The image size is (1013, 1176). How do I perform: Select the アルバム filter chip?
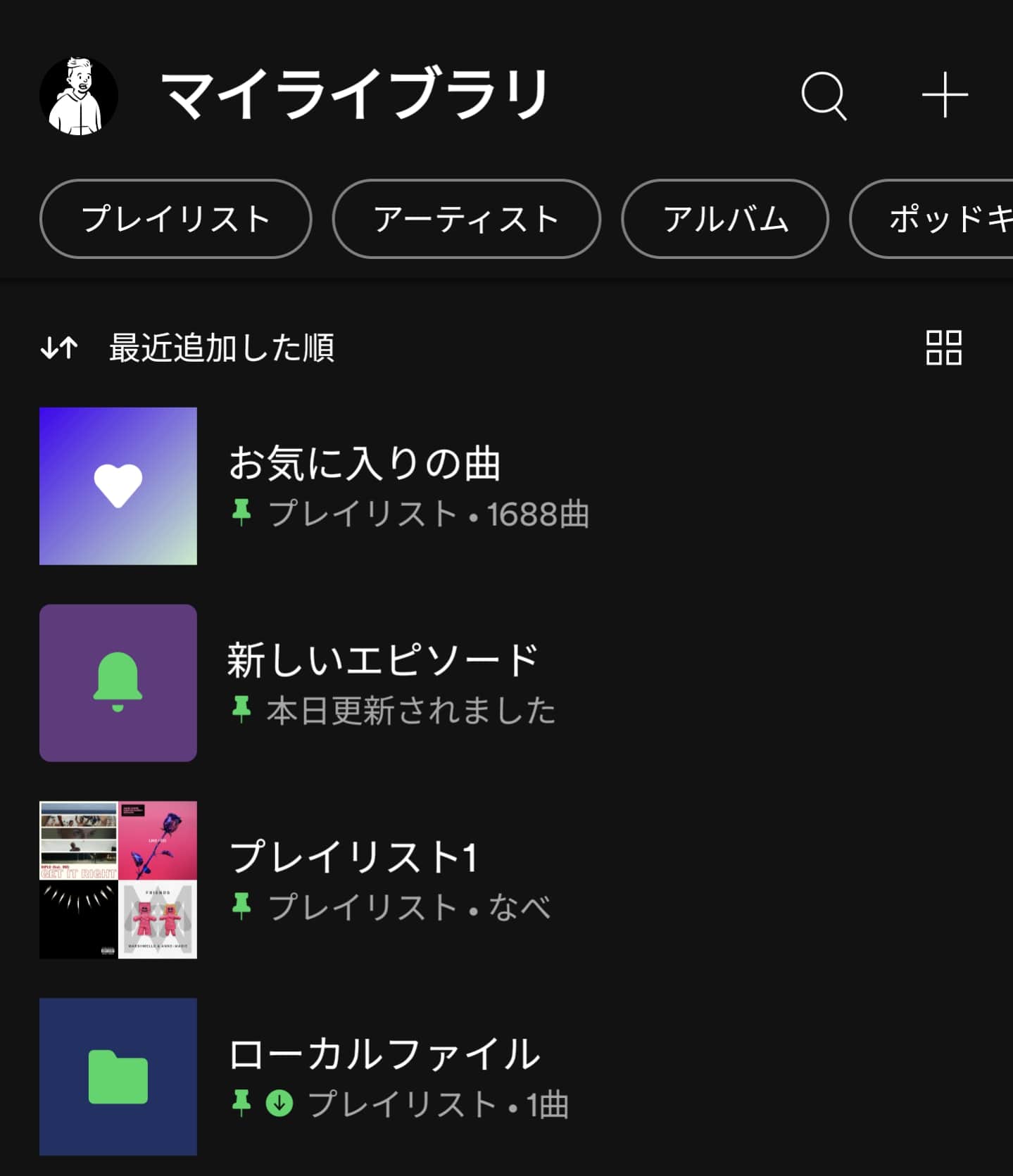tap(724, 219)
